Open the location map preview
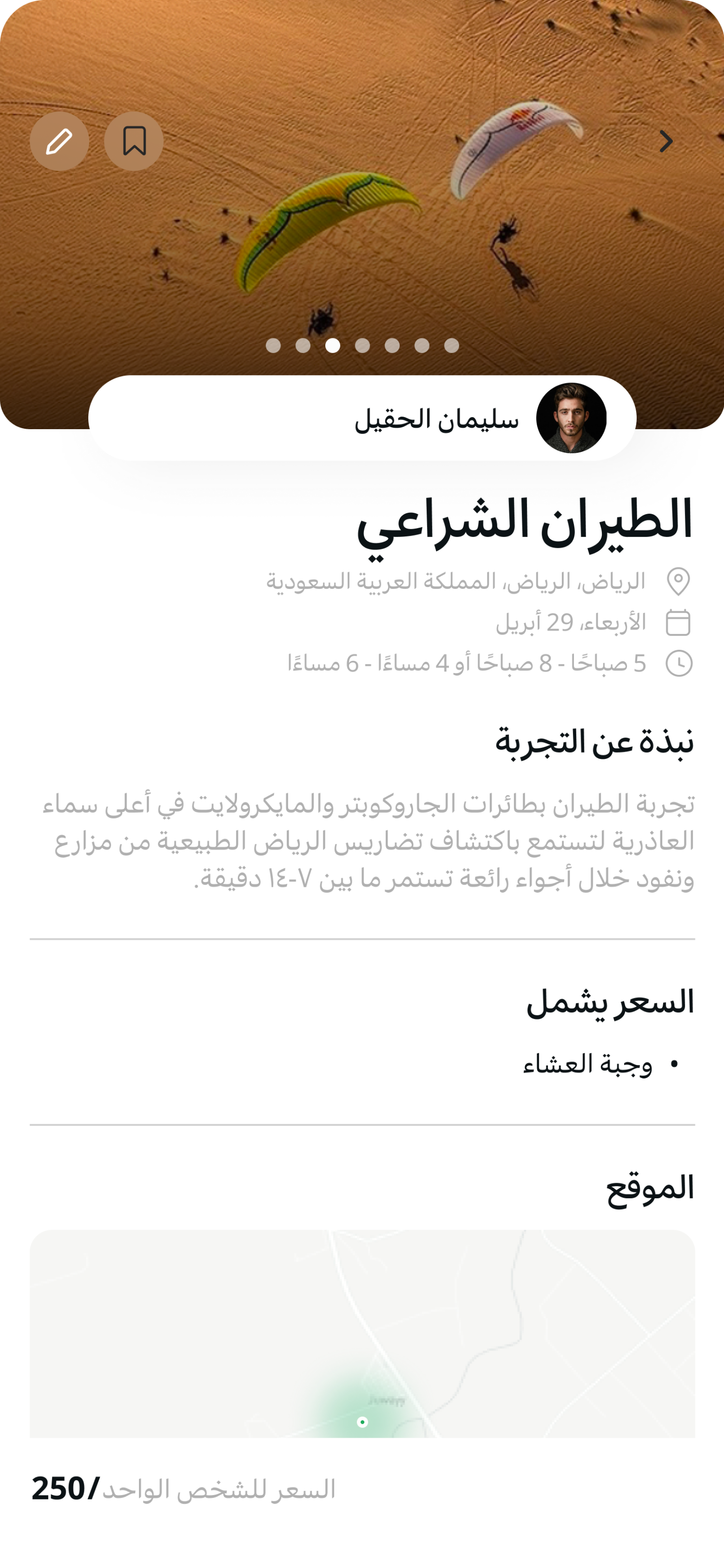Viewport: 724px width, 1568px height. pos(362,1333)
